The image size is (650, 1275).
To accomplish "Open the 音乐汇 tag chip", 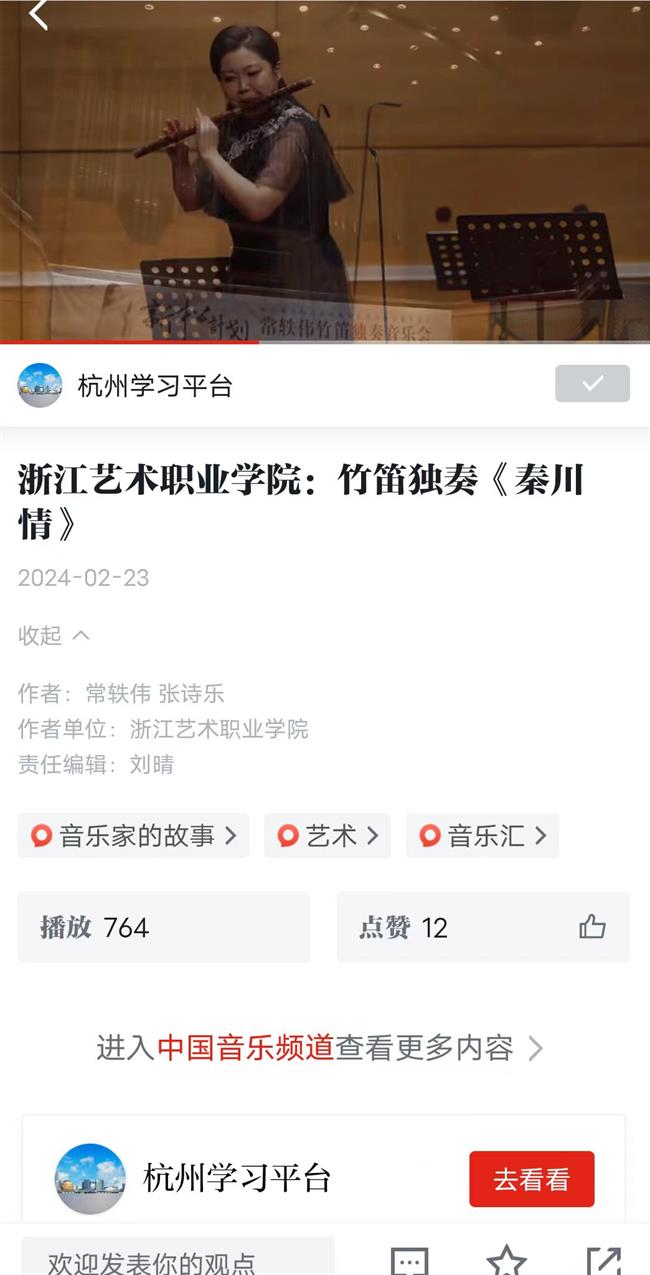I will click(482, 836).
